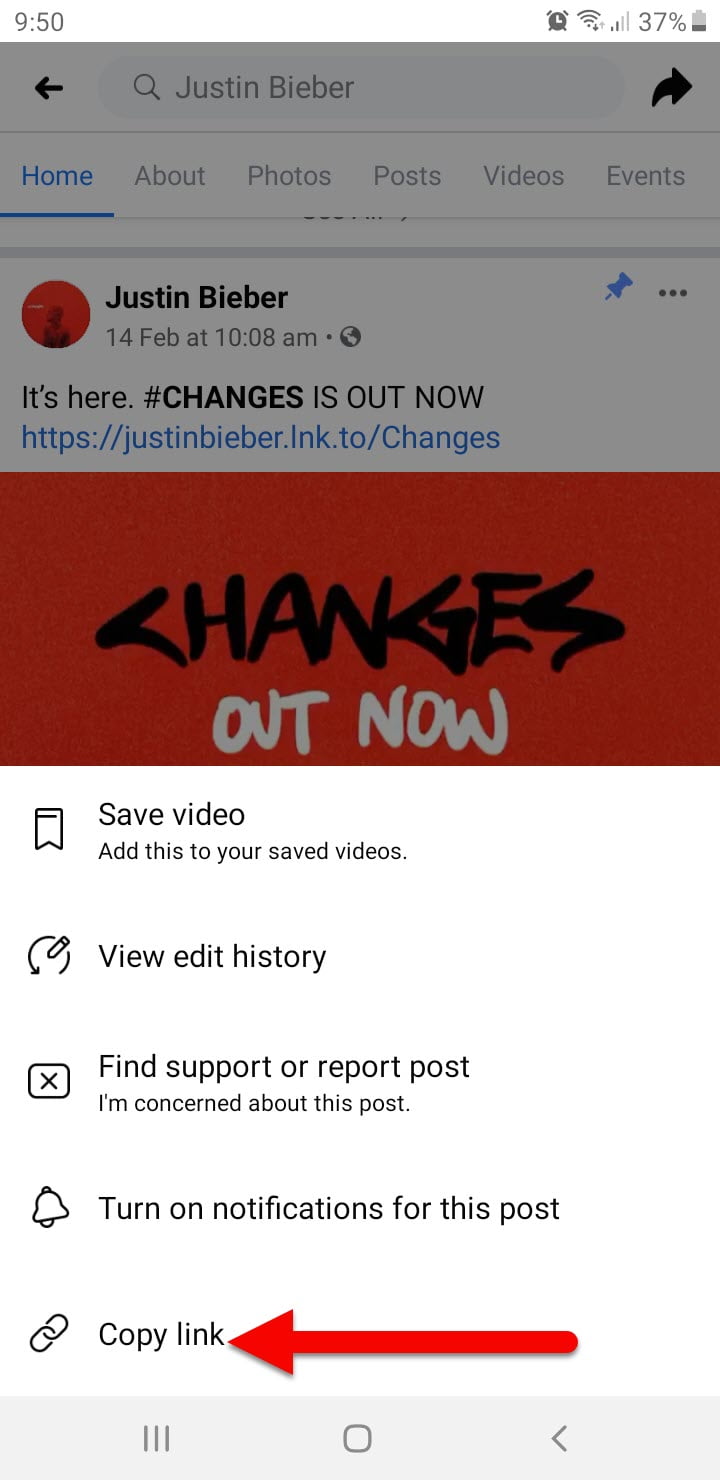
Task: Go to the Videos tab
Action: pos(524,176)
